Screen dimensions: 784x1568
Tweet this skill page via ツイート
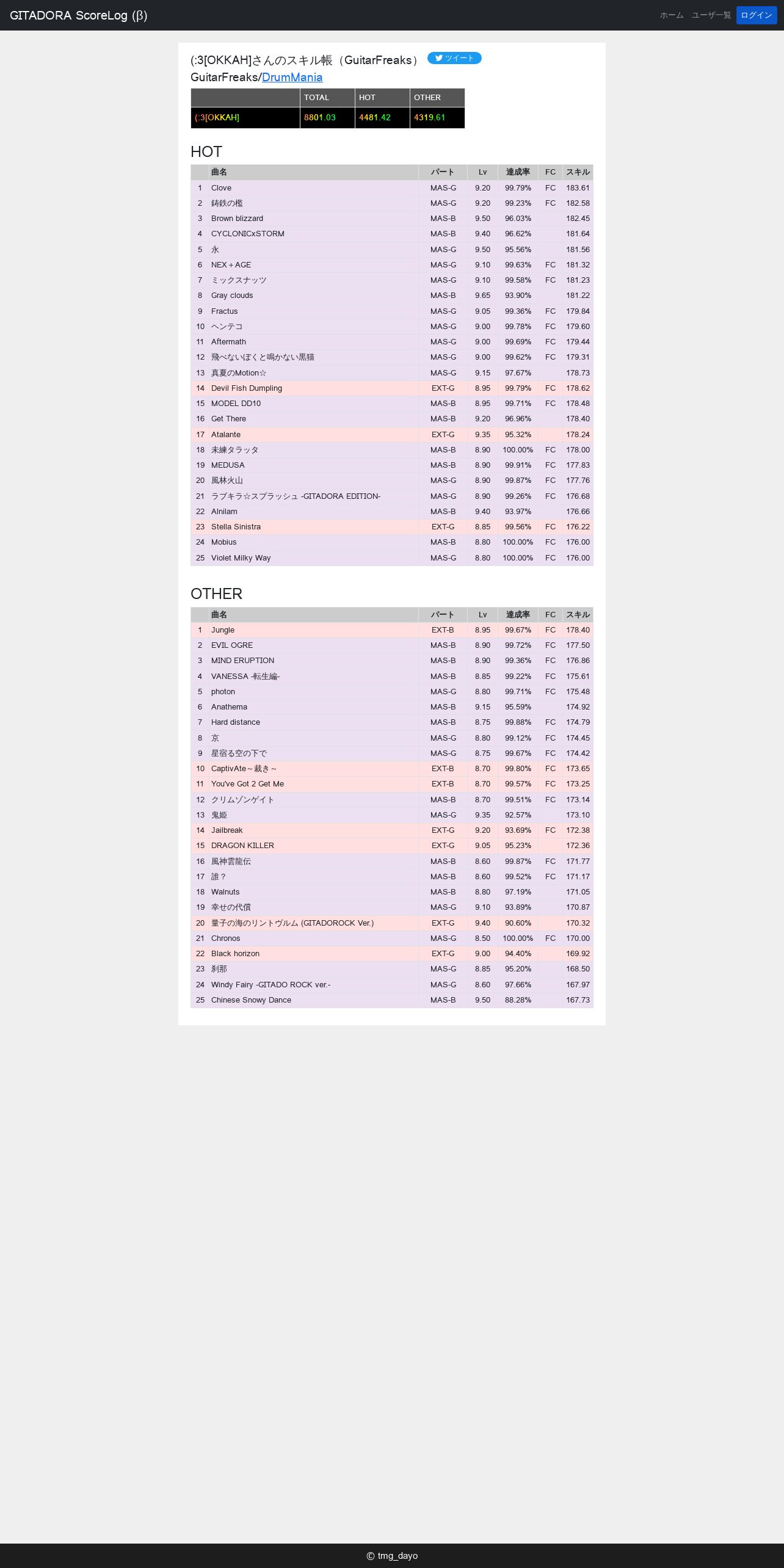click(x=454, y=58)
